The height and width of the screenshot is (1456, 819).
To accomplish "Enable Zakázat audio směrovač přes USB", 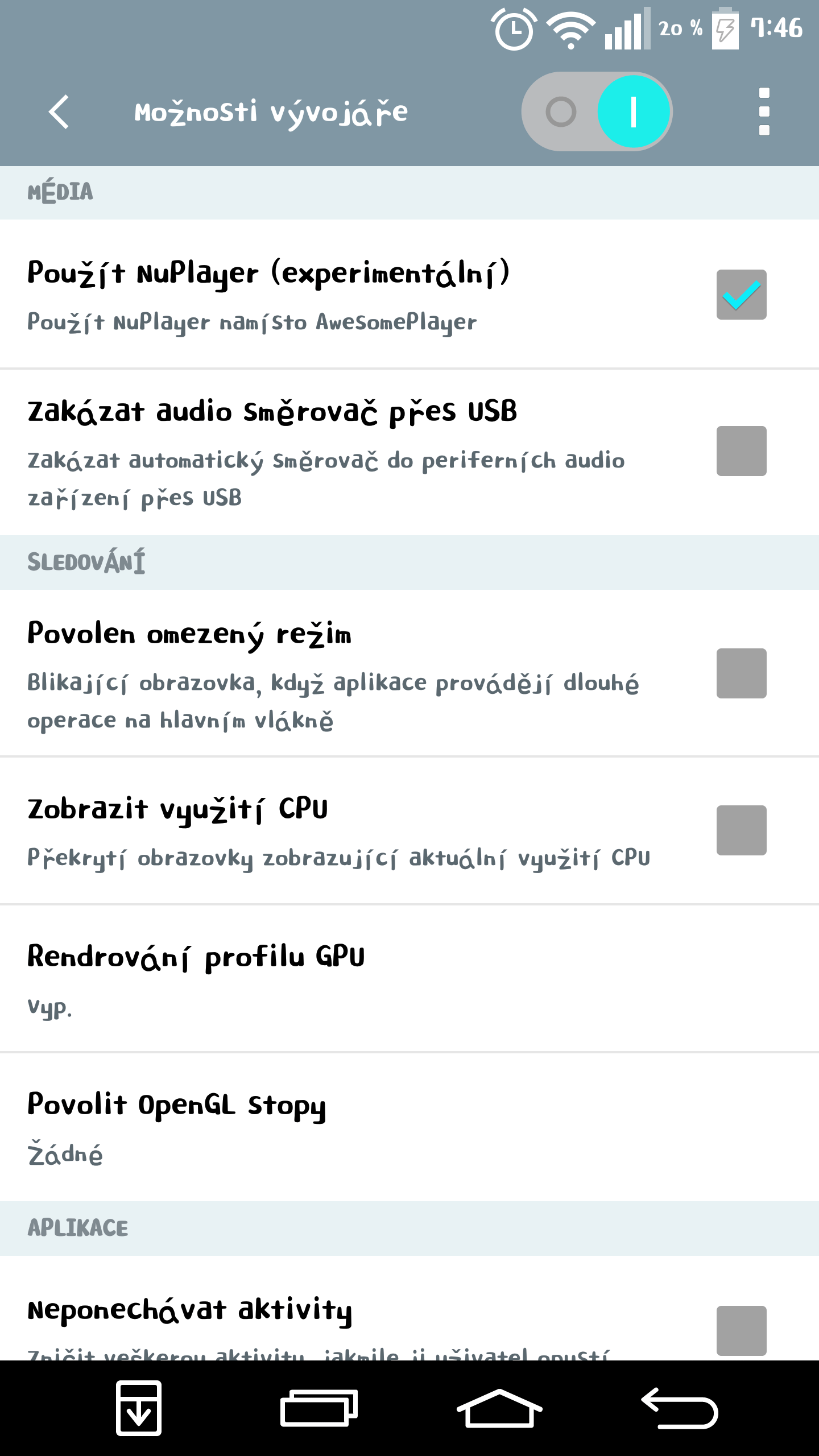I will (741, 451).
